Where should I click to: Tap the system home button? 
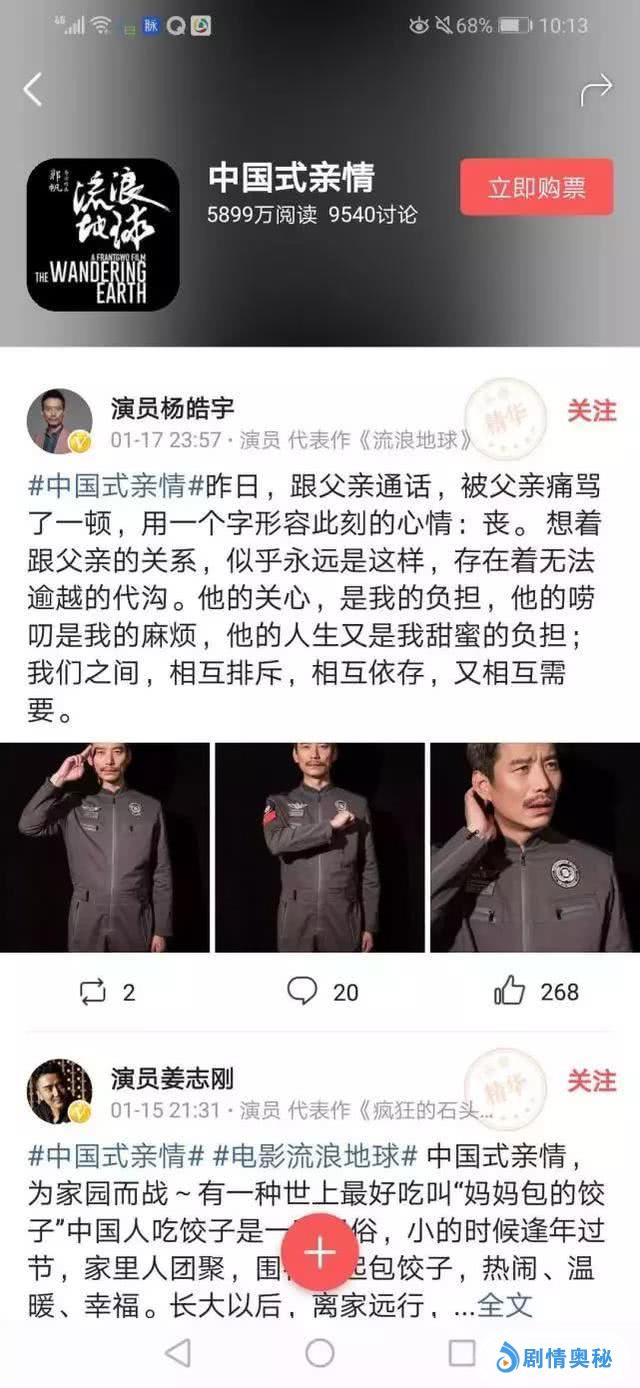tap(320, 1353)
